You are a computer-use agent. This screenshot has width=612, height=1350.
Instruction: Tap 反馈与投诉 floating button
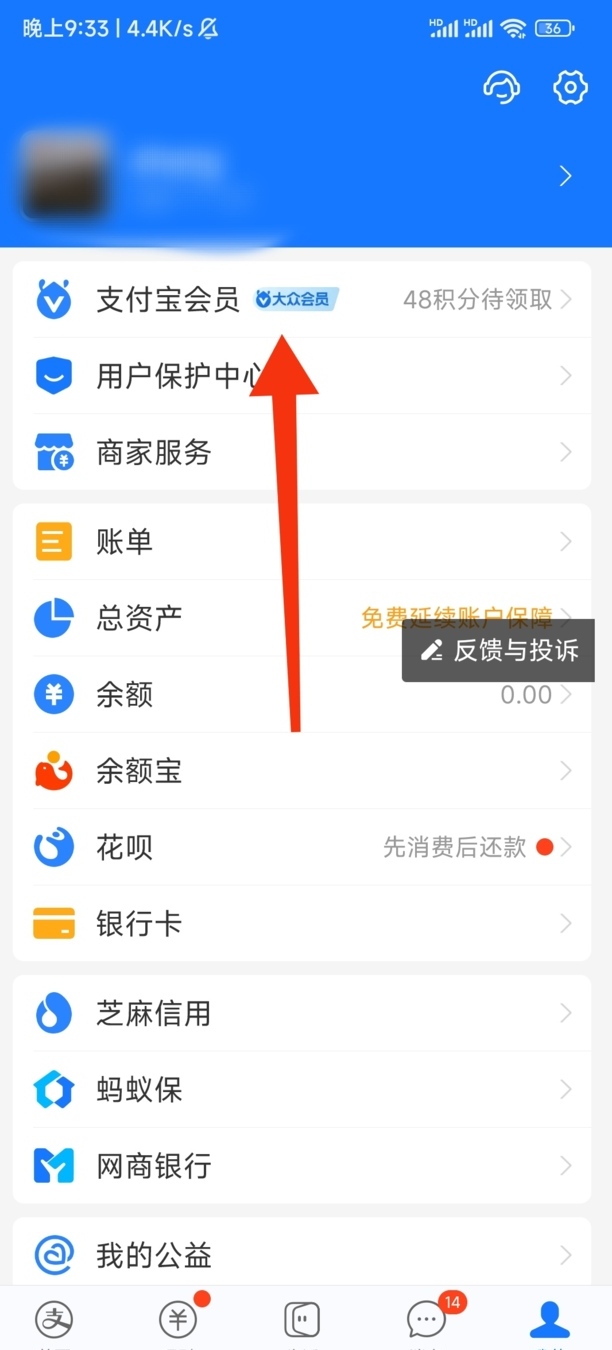pyautogui.click(x=498, y=651)
